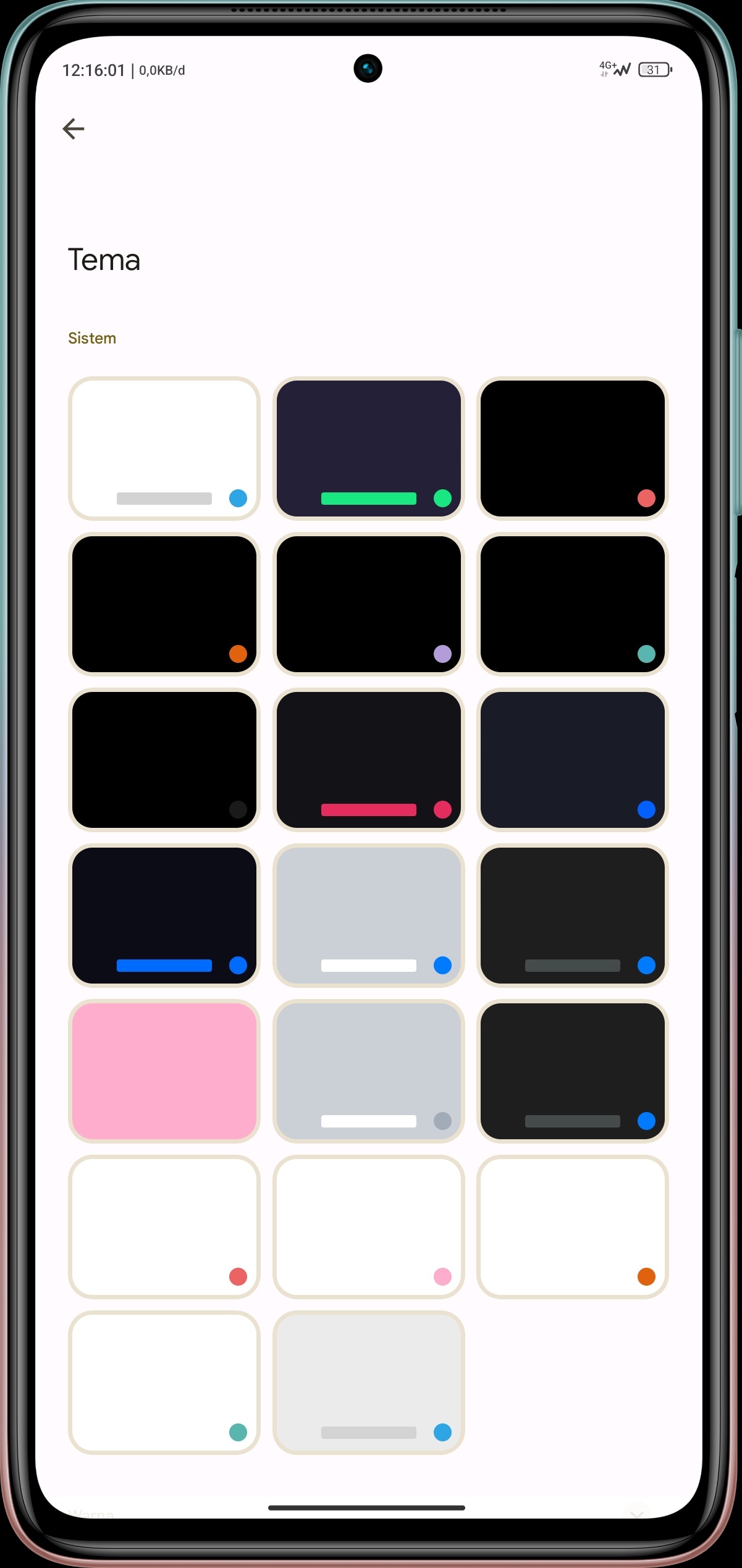742x1568 pixels.
Task: Select the black theme with dark gray dot
Action: [164, 759]
